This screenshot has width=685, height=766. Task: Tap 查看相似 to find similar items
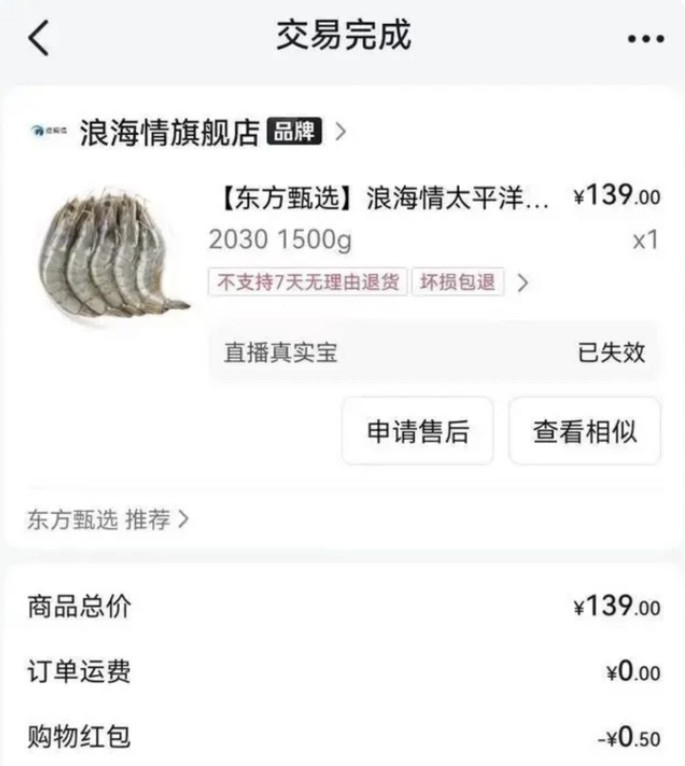[584, 431]
